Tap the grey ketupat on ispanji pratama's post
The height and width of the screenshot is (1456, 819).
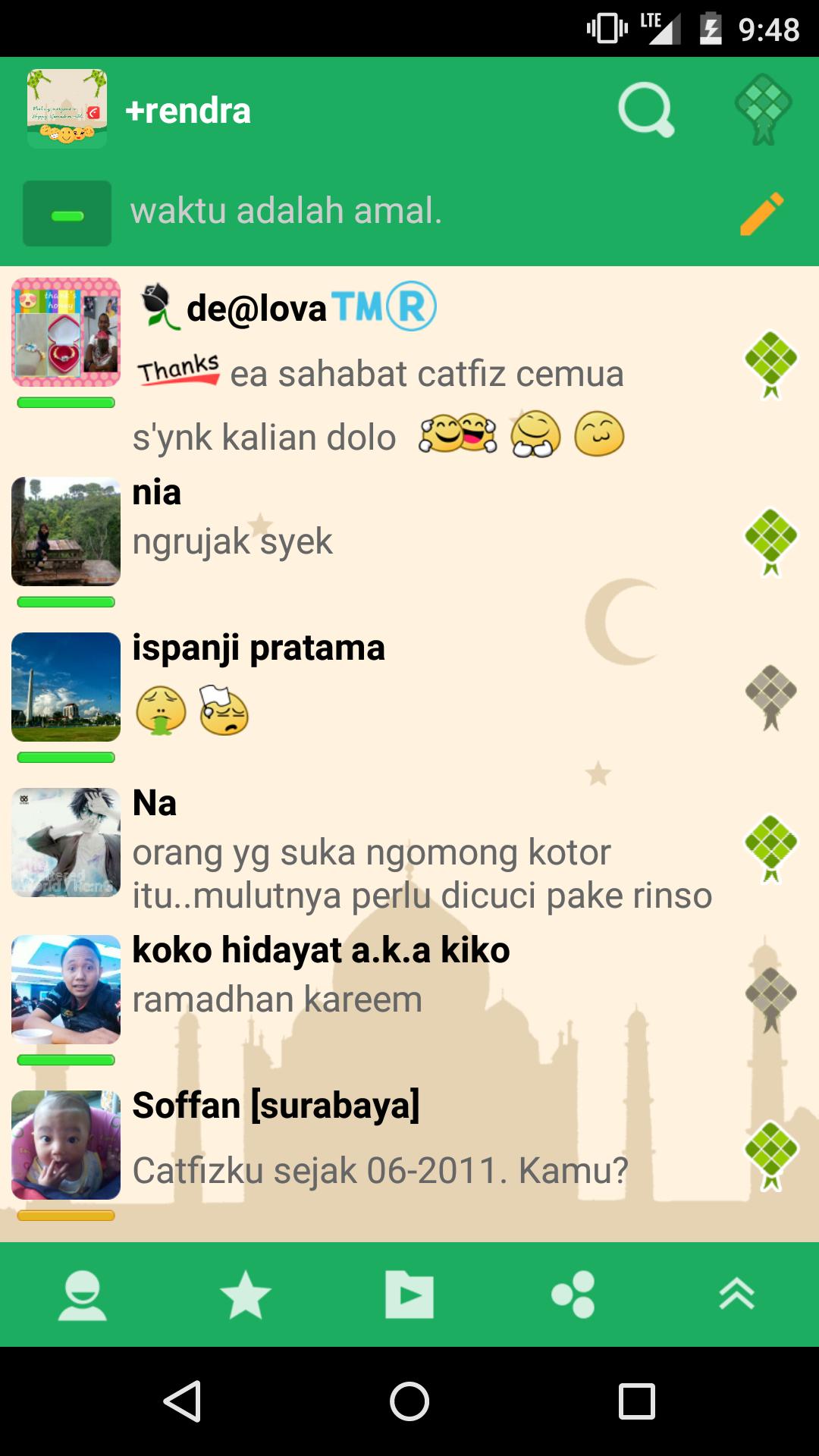770,697
